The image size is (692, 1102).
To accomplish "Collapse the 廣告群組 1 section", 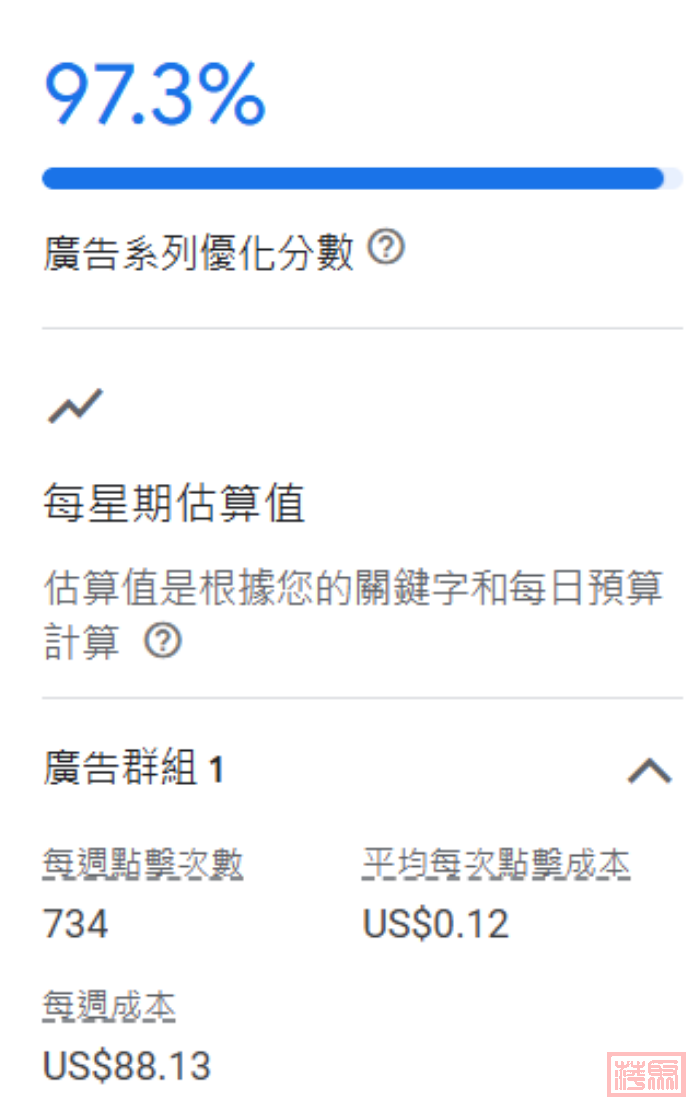I will click(649, 770).
